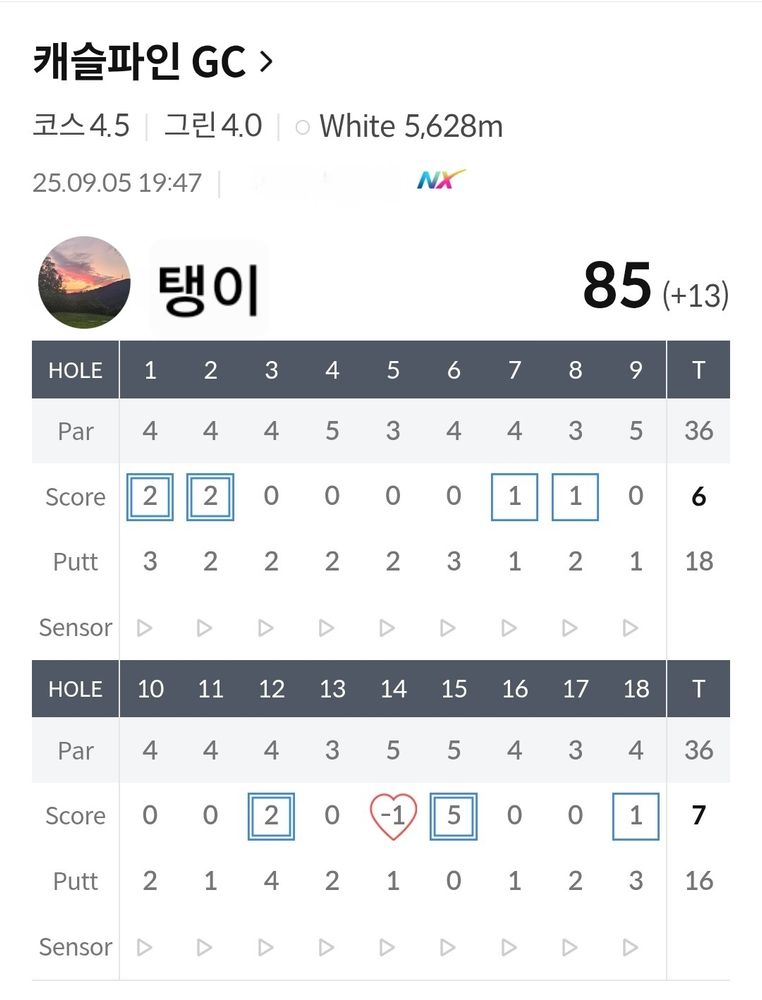
Task: Play the sensor replay for hole 9
Action: pos(631,628)
